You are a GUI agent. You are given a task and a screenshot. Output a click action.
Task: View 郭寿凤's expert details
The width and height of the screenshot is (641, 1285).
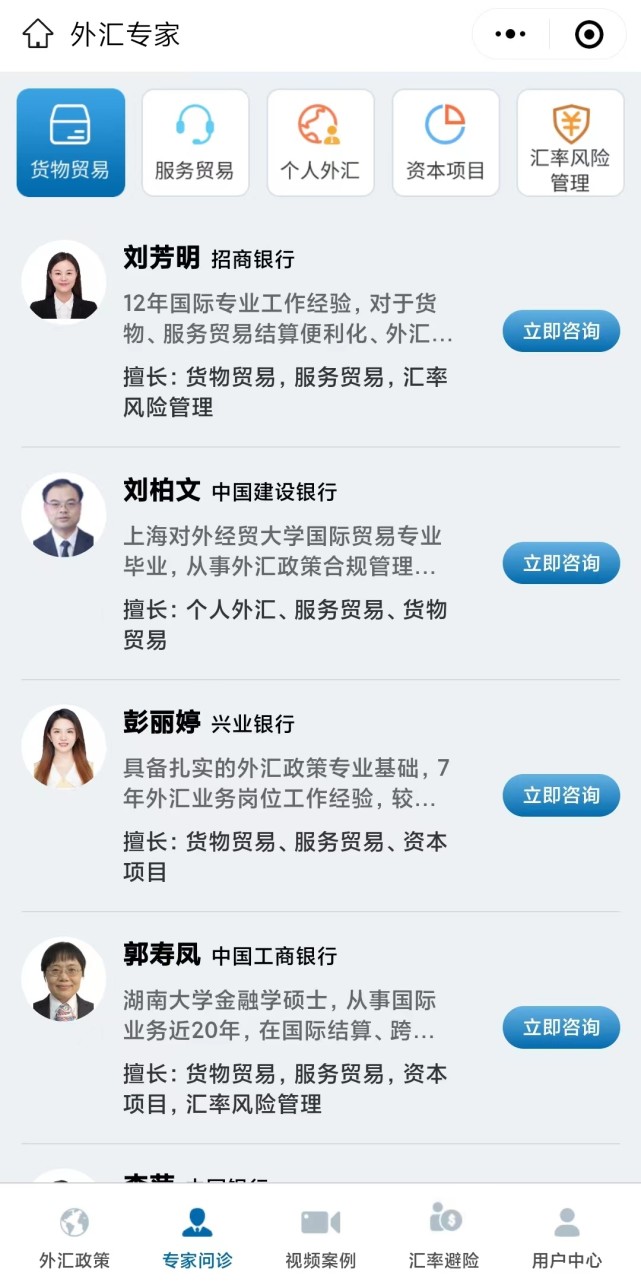pyautogui.click(x=161, y=954)
